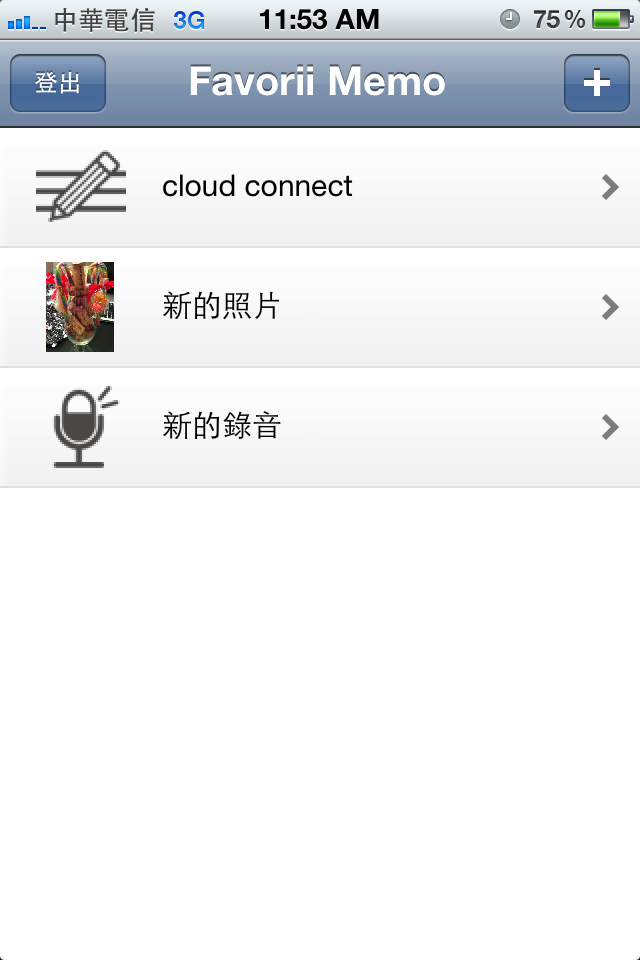Open the 新的照片 photo memo

pos(320,307)
